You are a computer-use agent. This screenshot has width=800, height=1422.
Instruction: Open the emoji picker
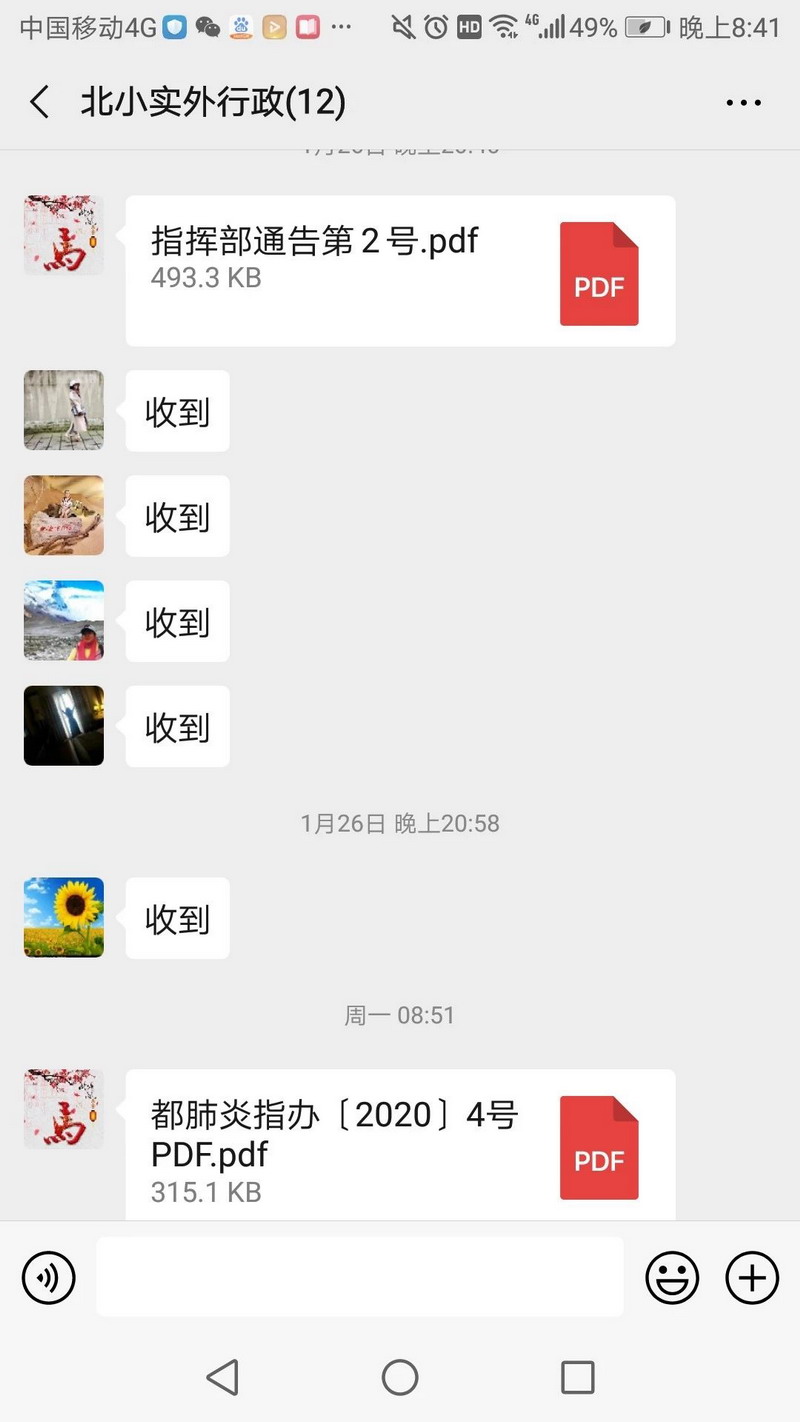672,1277
